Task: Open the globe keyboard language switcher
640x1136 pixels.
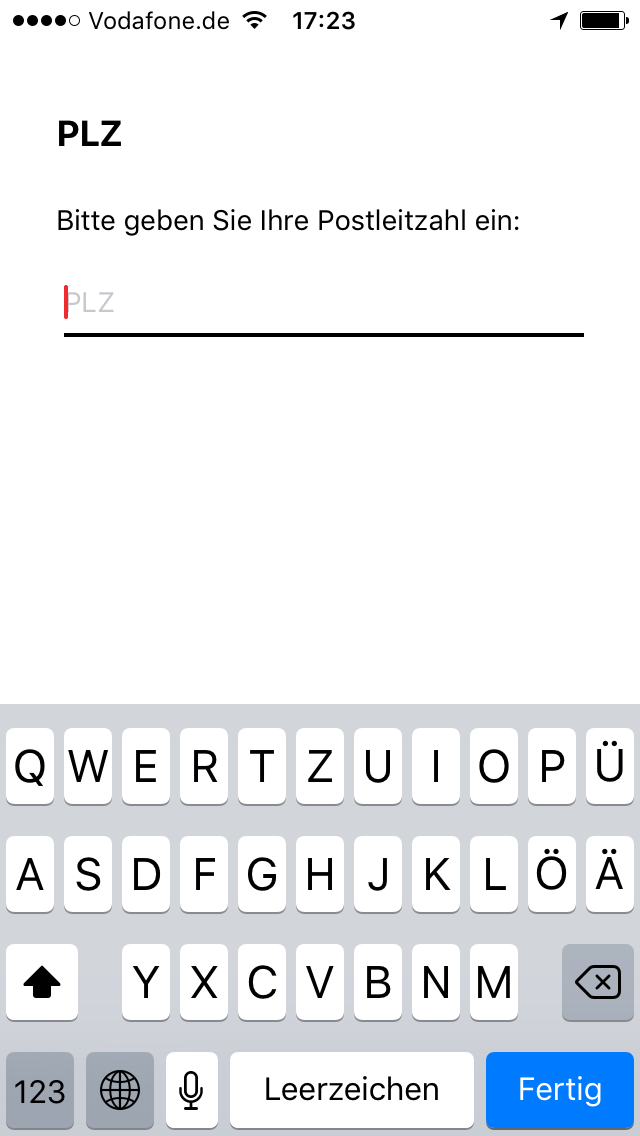Action: (120, 1090)
